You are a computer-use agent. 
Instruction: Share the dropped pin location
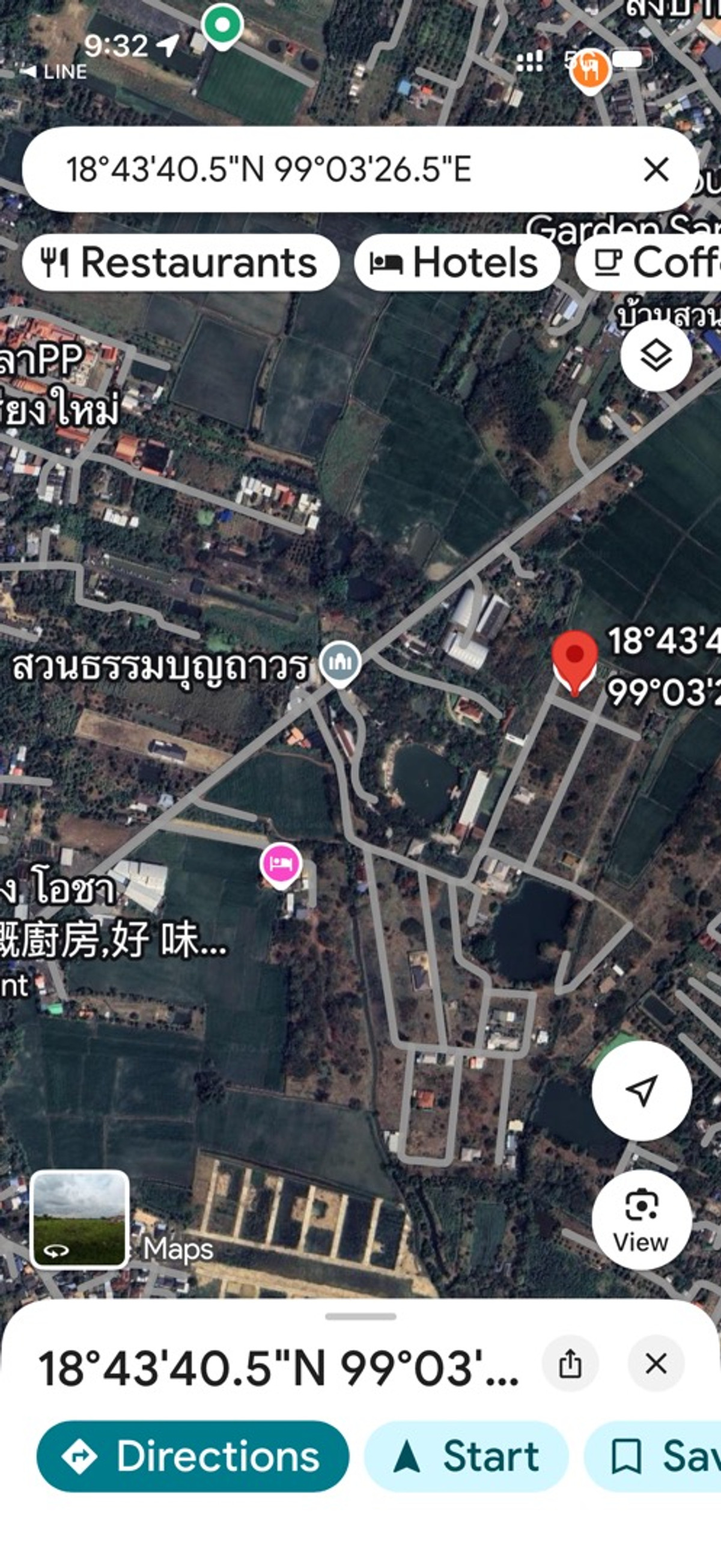(x=570, y=1364)
